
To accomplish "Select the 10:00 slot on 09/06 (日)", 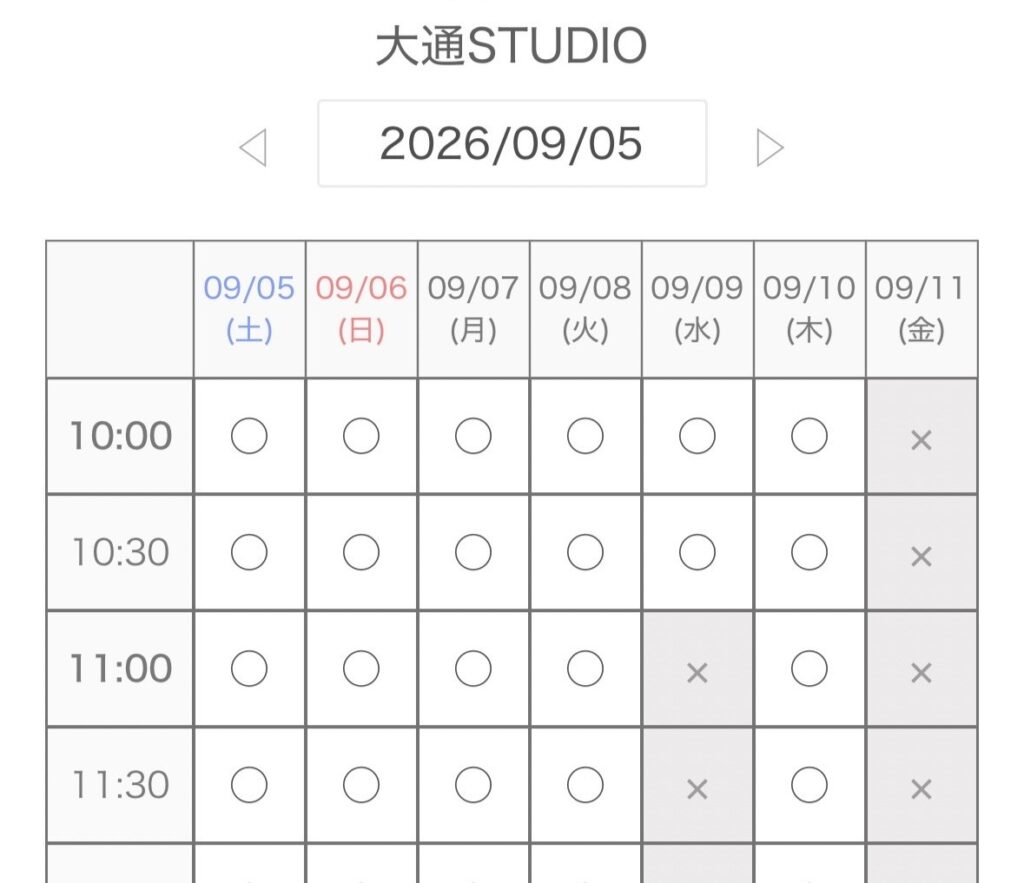I will coord(361,436).
